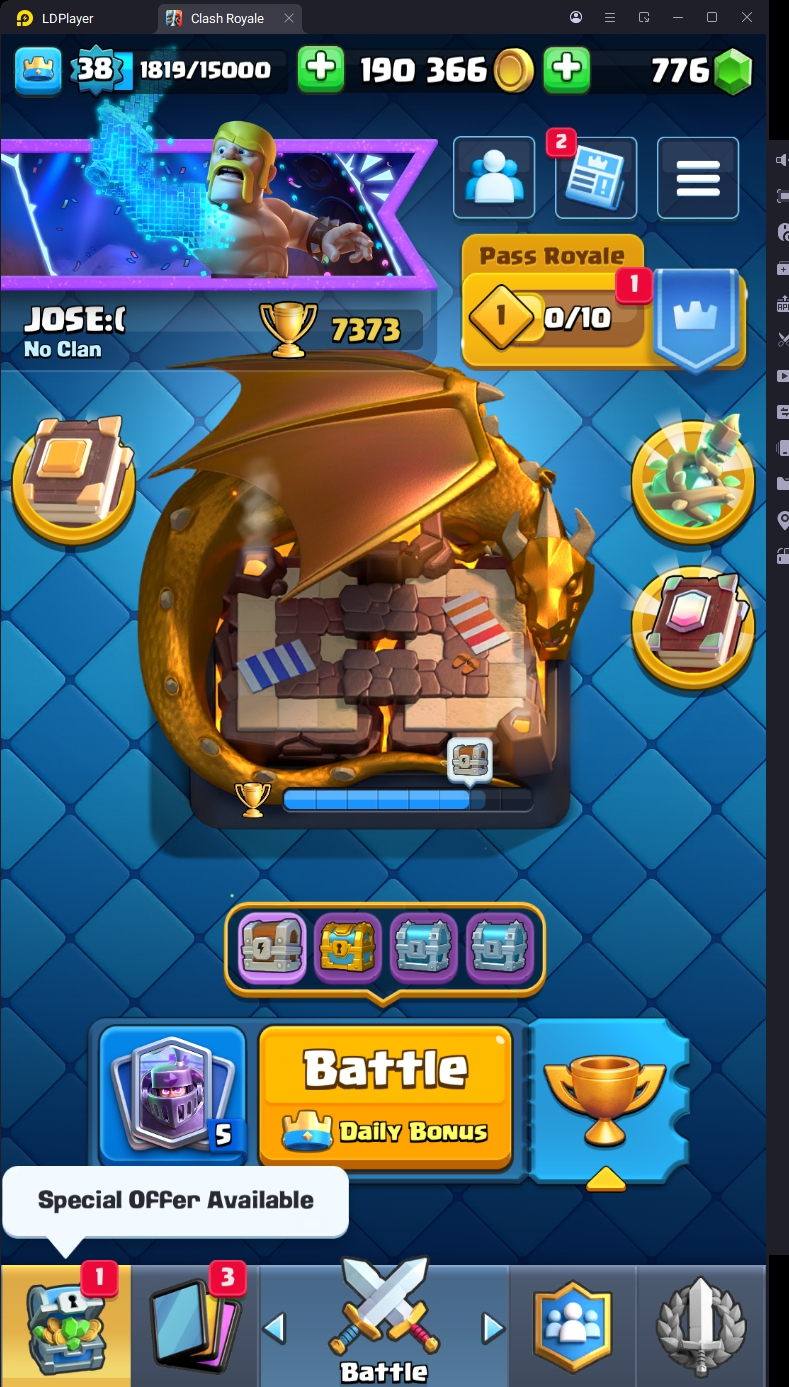789x1387 pixels.
Task: Tap the King level 38 badge
Action: pyautogui.click(x=98, y=69)
